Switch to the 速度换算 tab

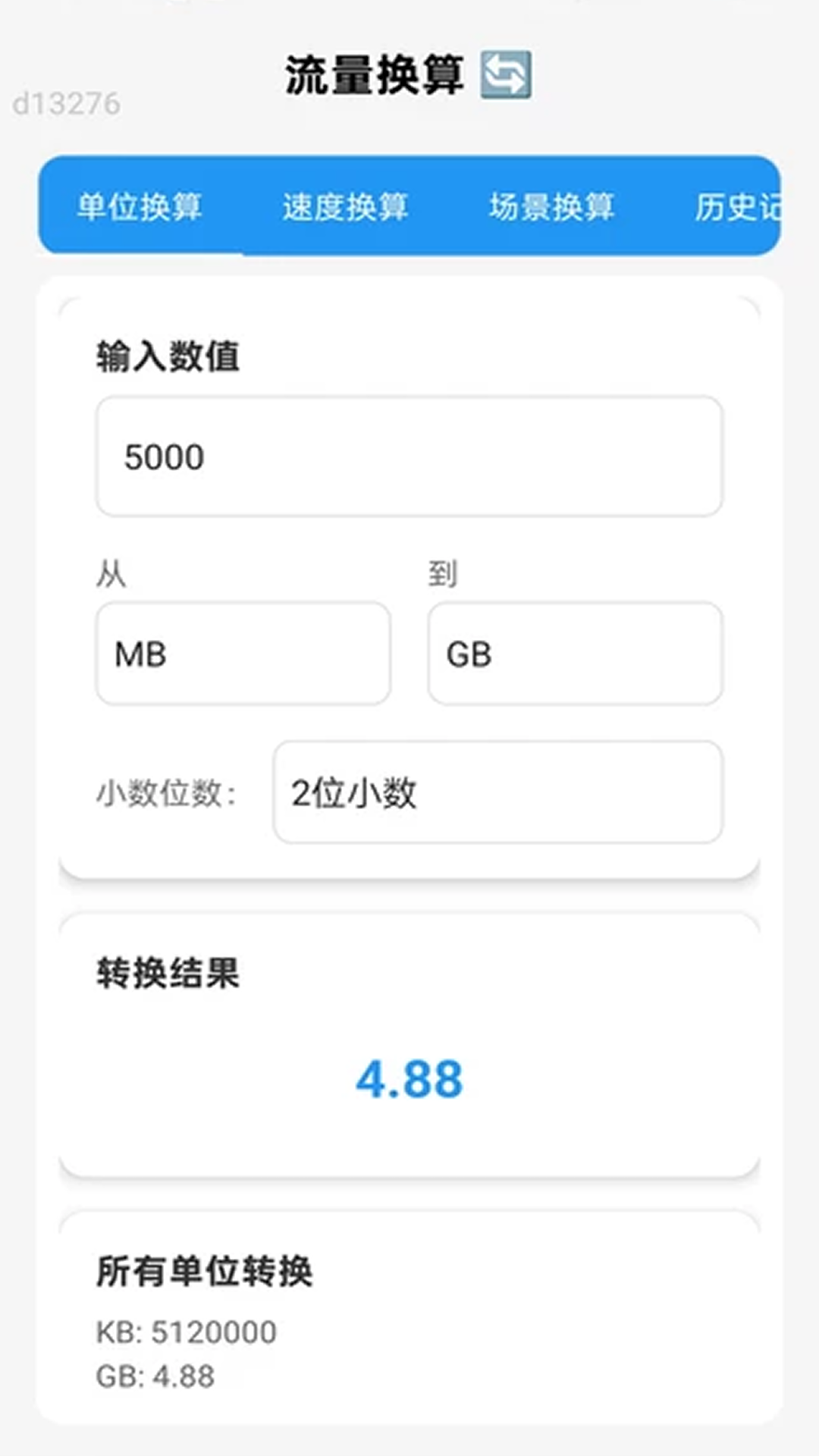[x=346, y=205]
